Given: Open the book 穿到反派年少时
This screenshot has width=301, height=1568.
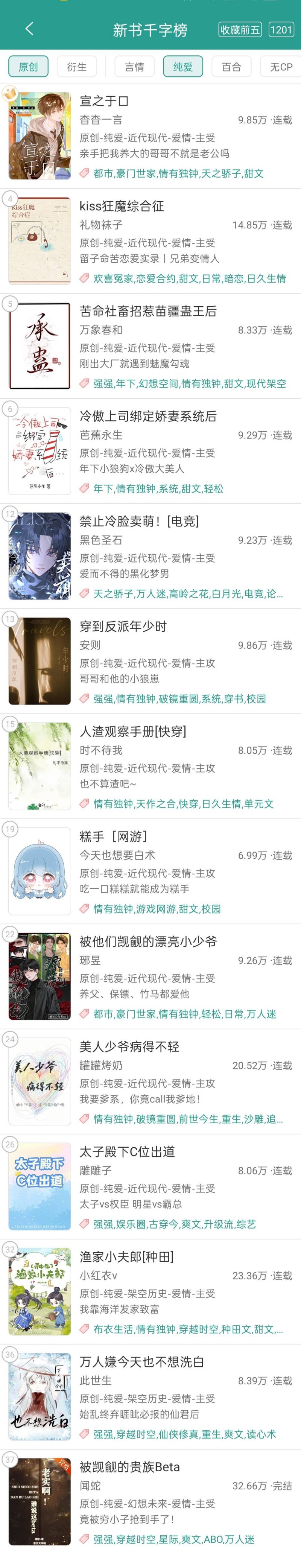Looking at the screenshot, I should [x=123, y=627].
